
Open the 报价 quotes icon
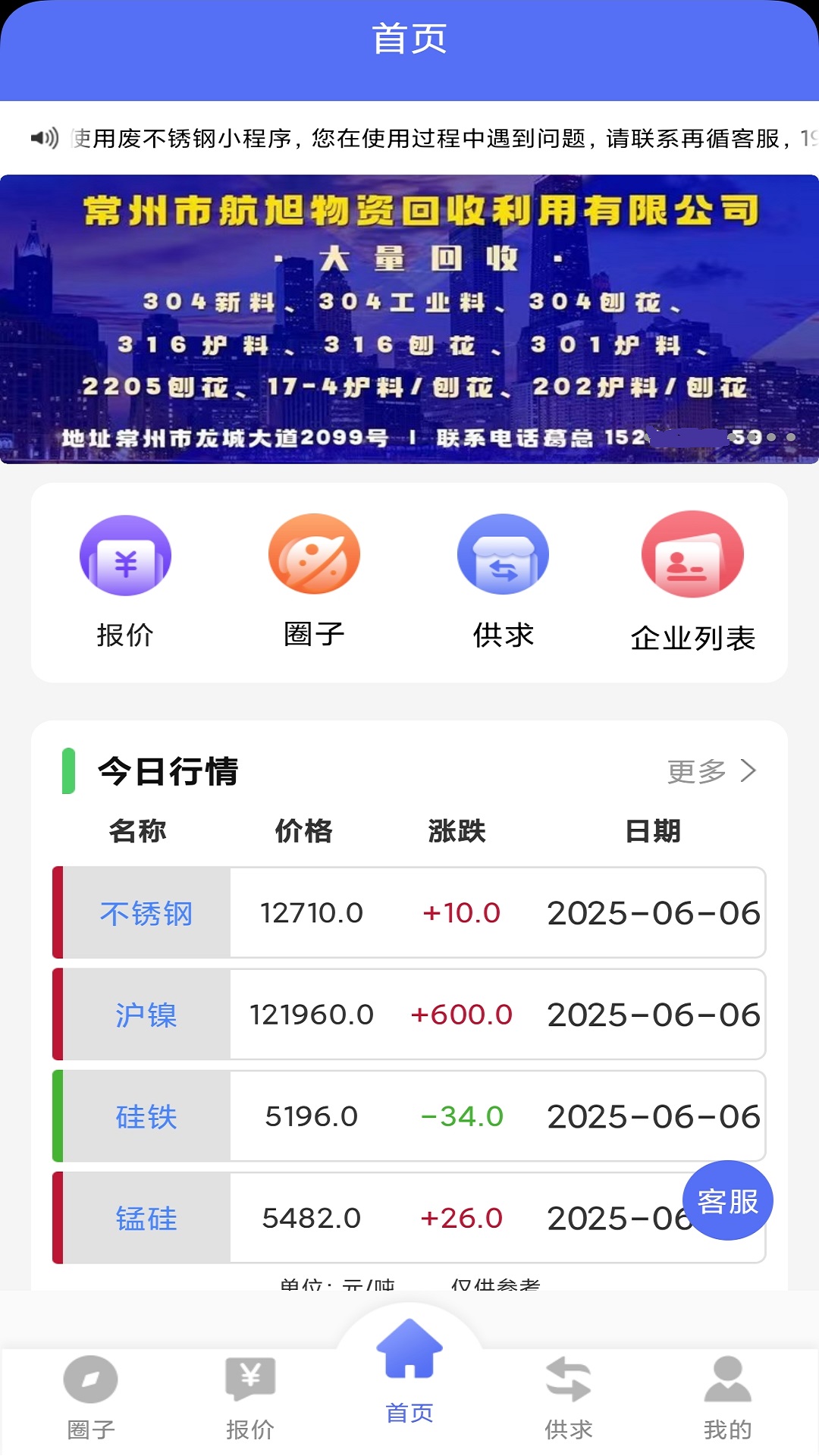point(126,556)
